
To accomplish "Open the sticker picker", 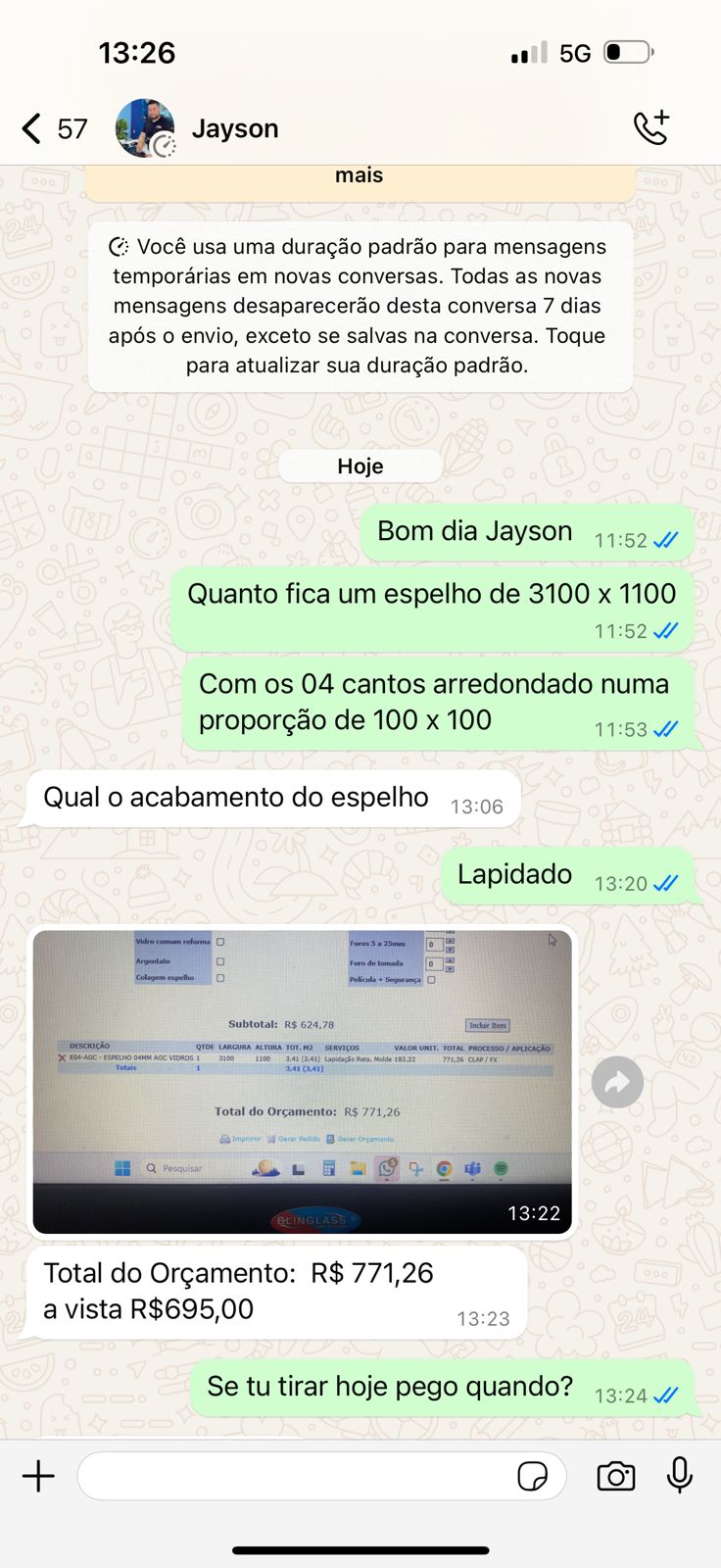I will click(x=533, y=1476).
